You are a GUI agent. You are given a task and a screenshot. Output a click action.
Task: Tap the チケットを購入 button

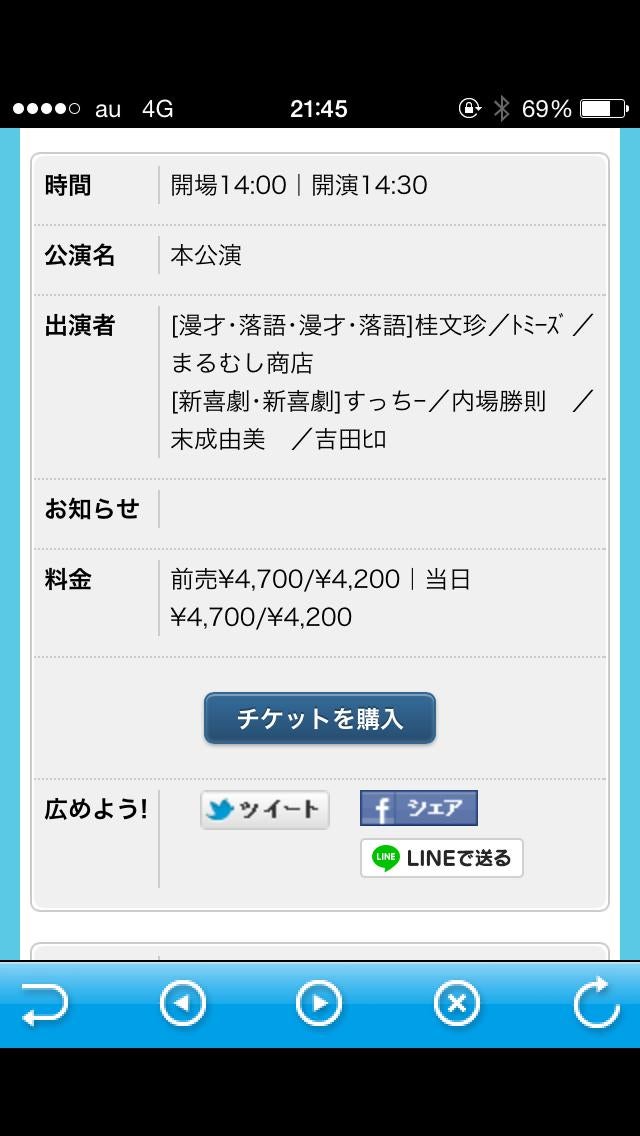pos(320,718)
